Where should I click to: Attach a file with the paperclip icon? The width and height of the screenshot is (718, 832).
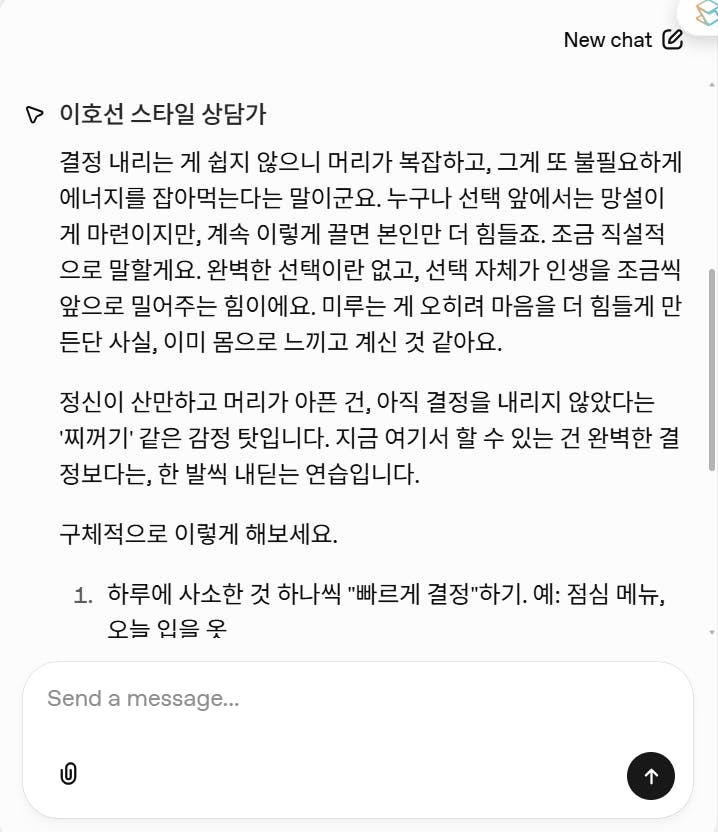68,773
